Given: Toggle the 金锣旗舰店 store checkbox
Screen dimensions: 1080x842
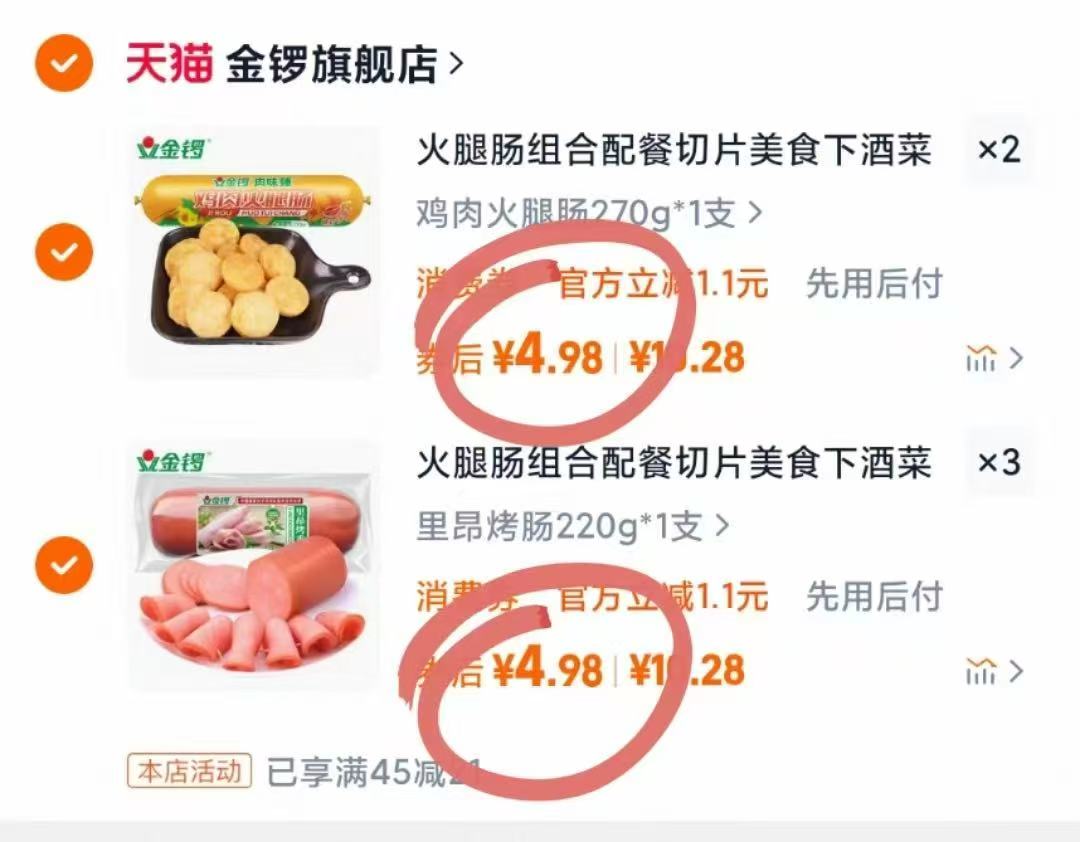Looking at the screenshot, I should (x=64, y=64).
